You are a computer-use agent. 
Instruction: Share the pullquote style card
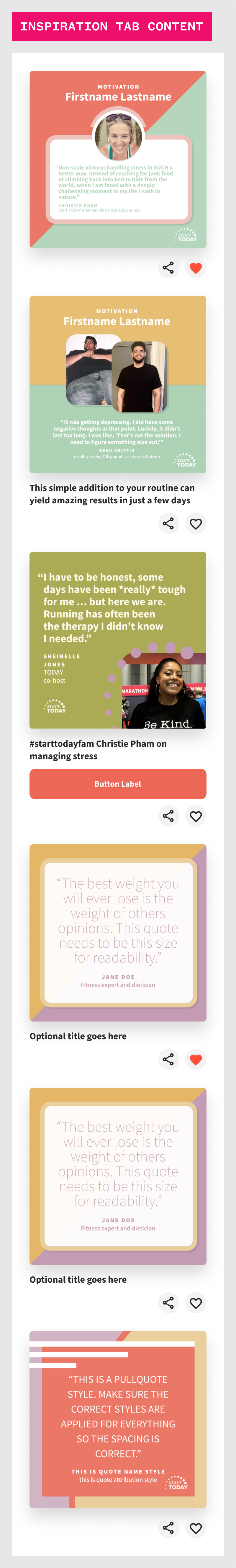click(x=168, y=1527)
